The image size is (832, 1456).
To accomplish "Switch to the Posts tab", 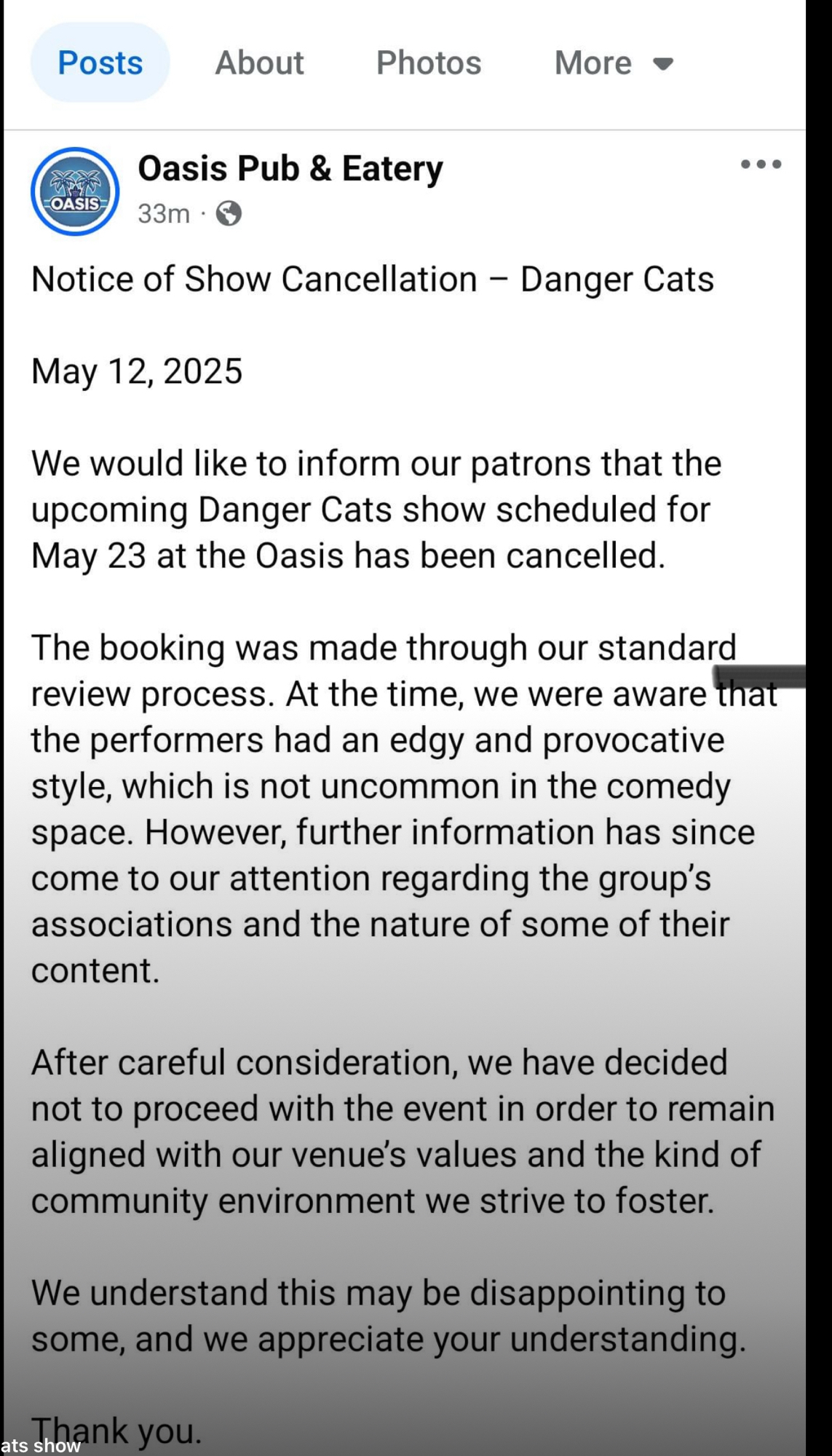I will (100, 63).
